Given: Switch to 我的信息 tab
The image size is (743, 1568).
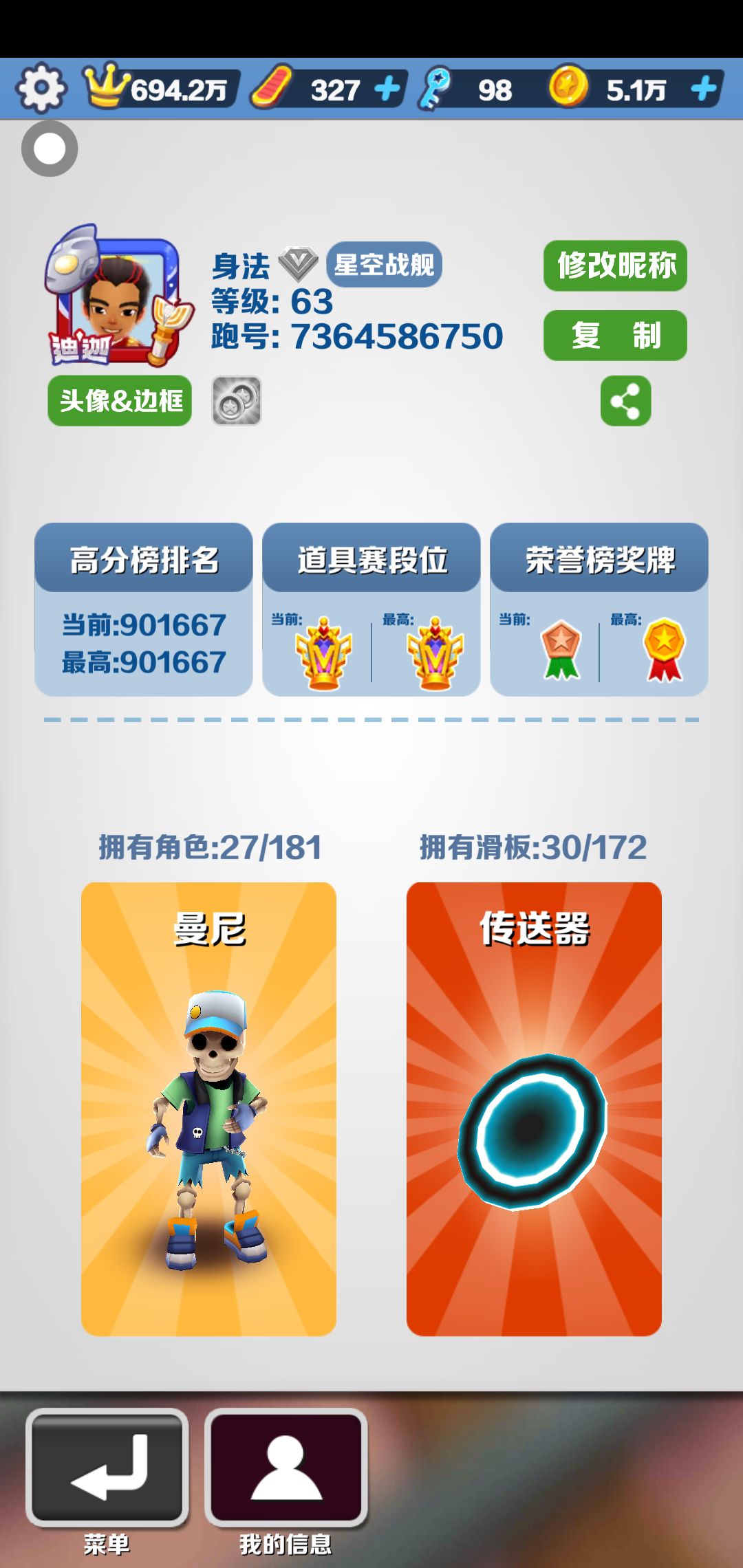Looking at the screenshot, I should [286, 1466].
